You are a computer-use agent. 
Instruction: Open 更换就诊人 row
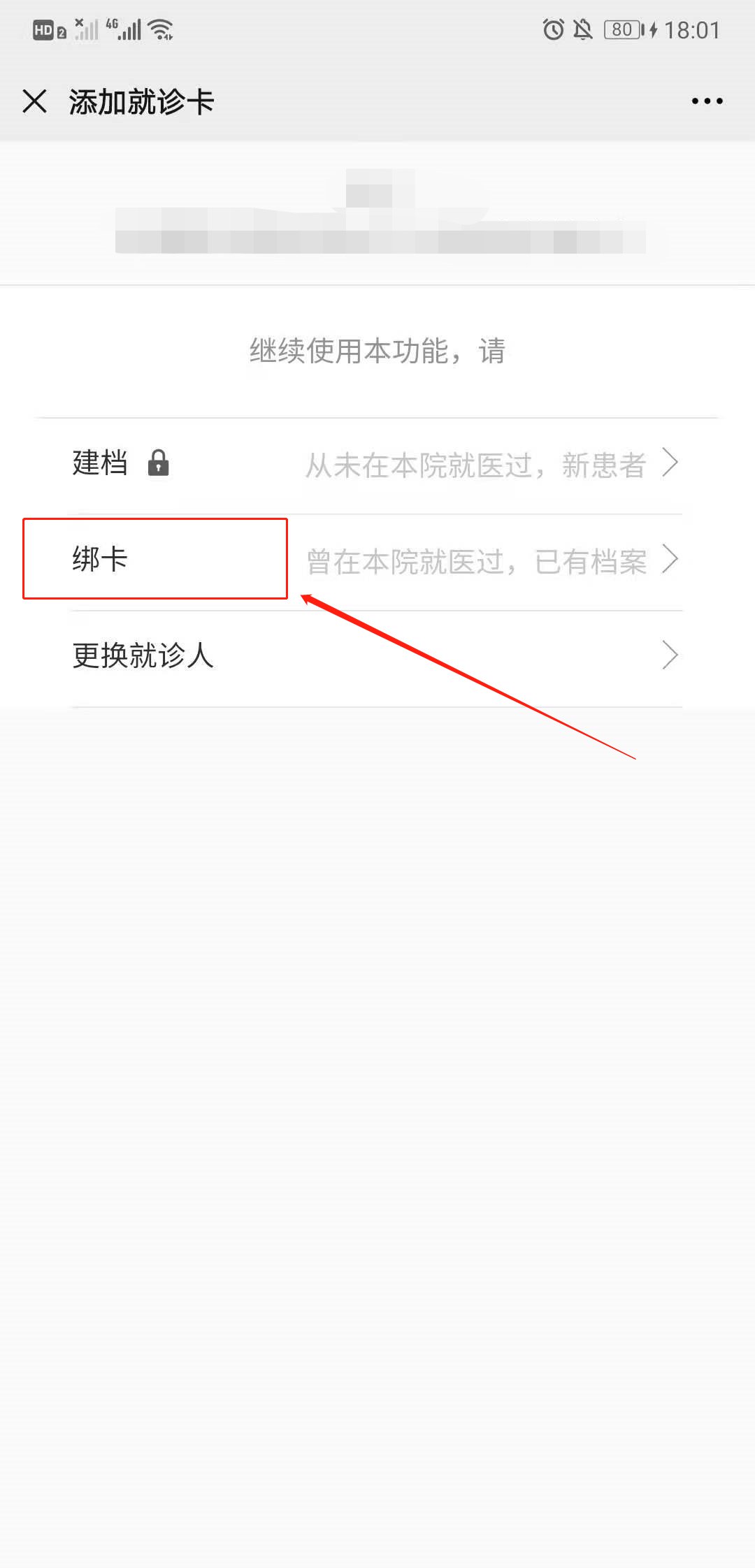coord(376,656)
